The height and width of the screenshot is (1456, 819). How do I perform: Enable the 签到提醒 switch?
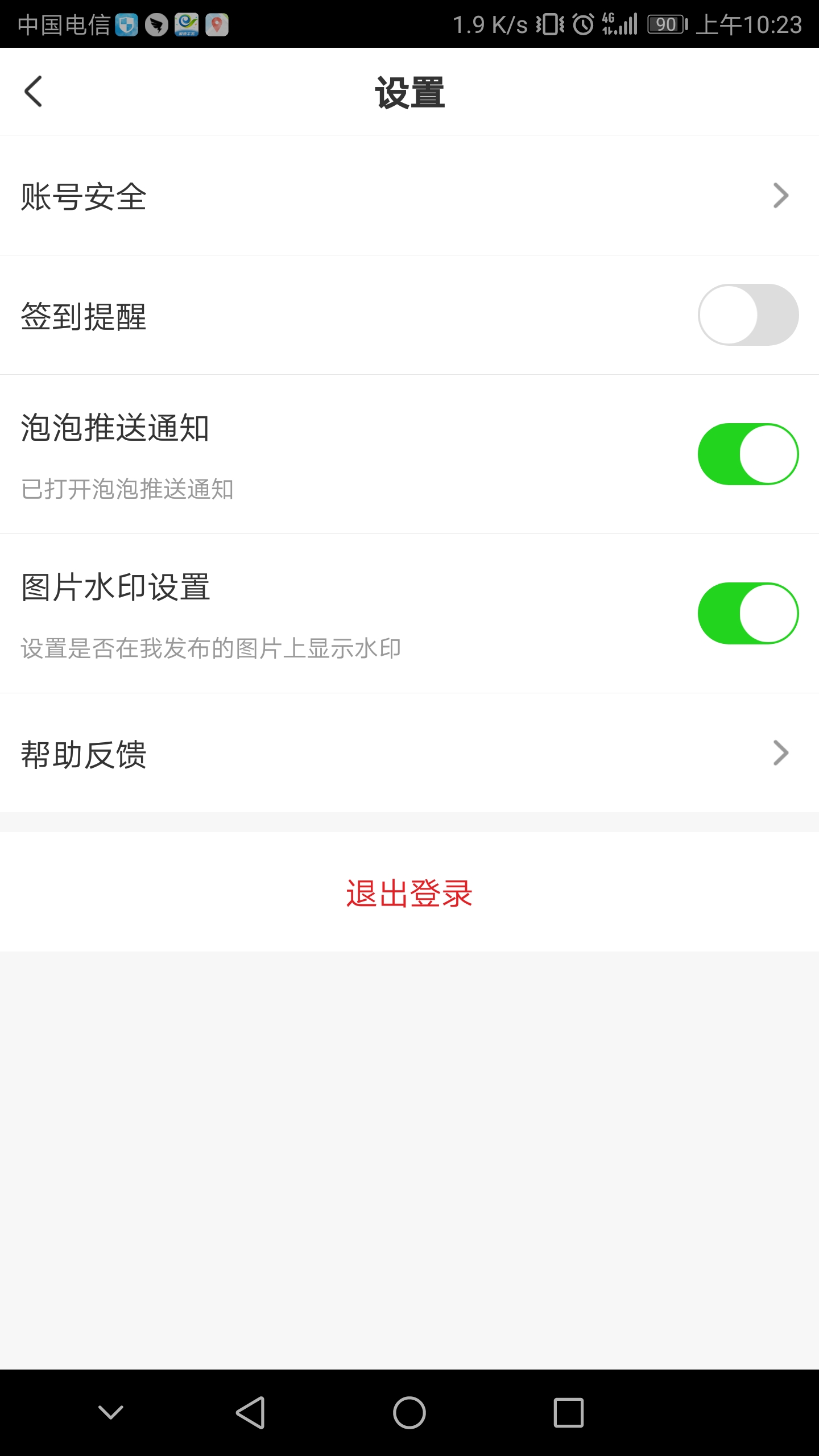(x=747, y=315)
